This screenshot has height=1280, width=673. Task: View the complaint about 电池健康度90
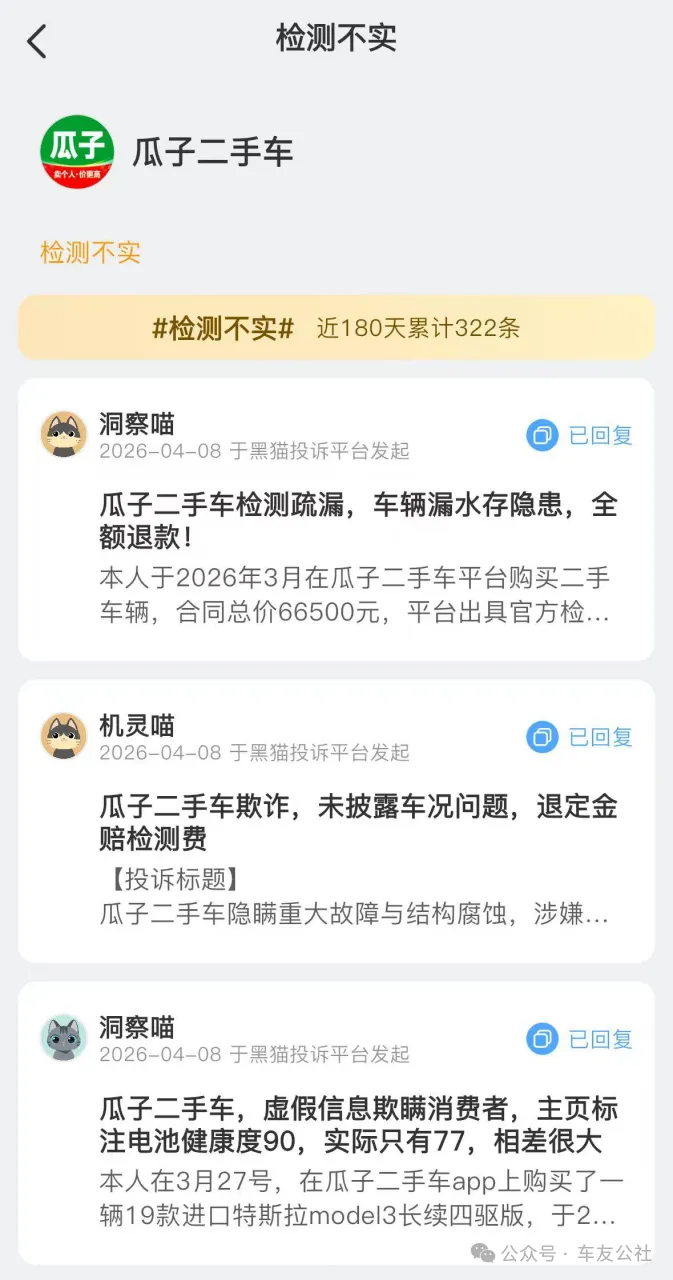[358, 1124]
